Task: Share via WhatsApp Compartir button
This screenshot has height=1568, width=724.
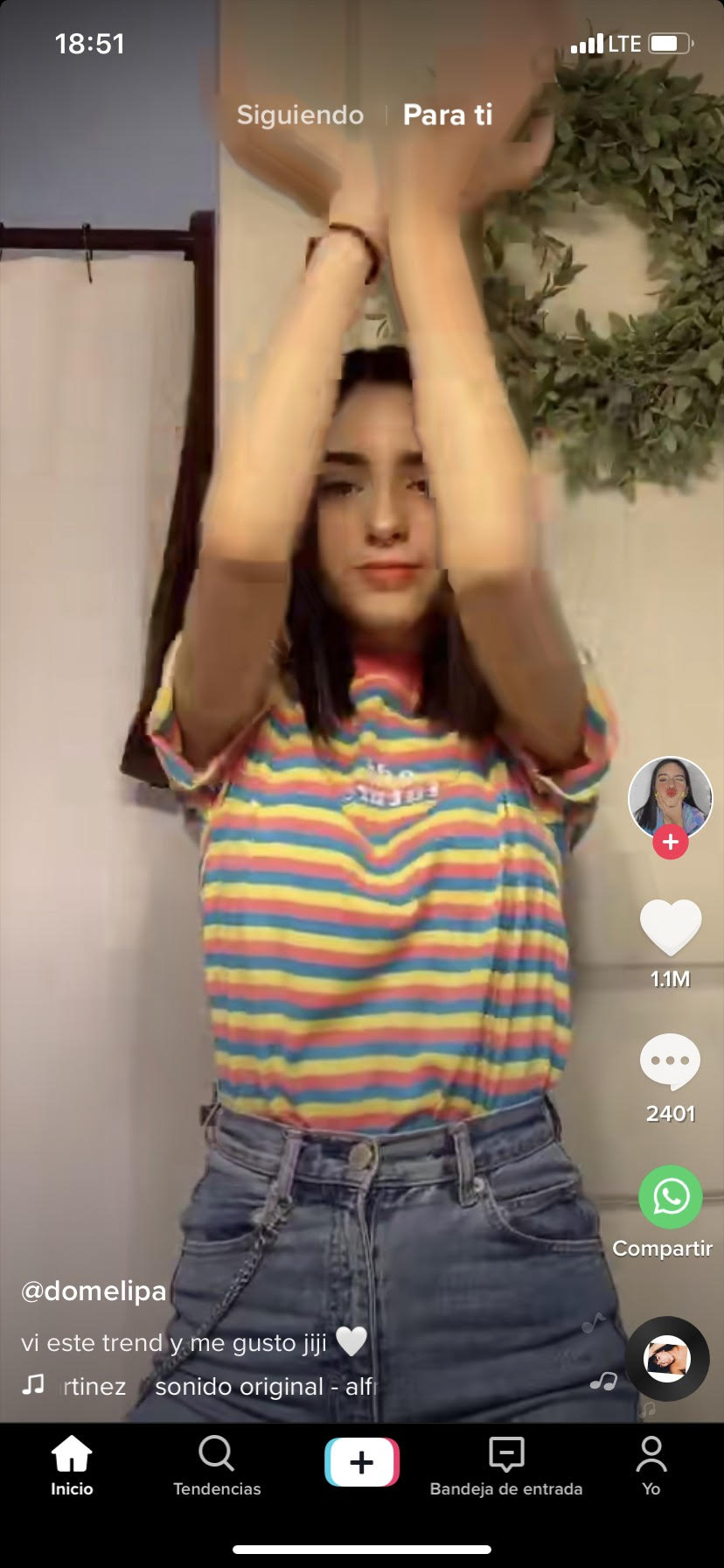Action: (671, 1197)
